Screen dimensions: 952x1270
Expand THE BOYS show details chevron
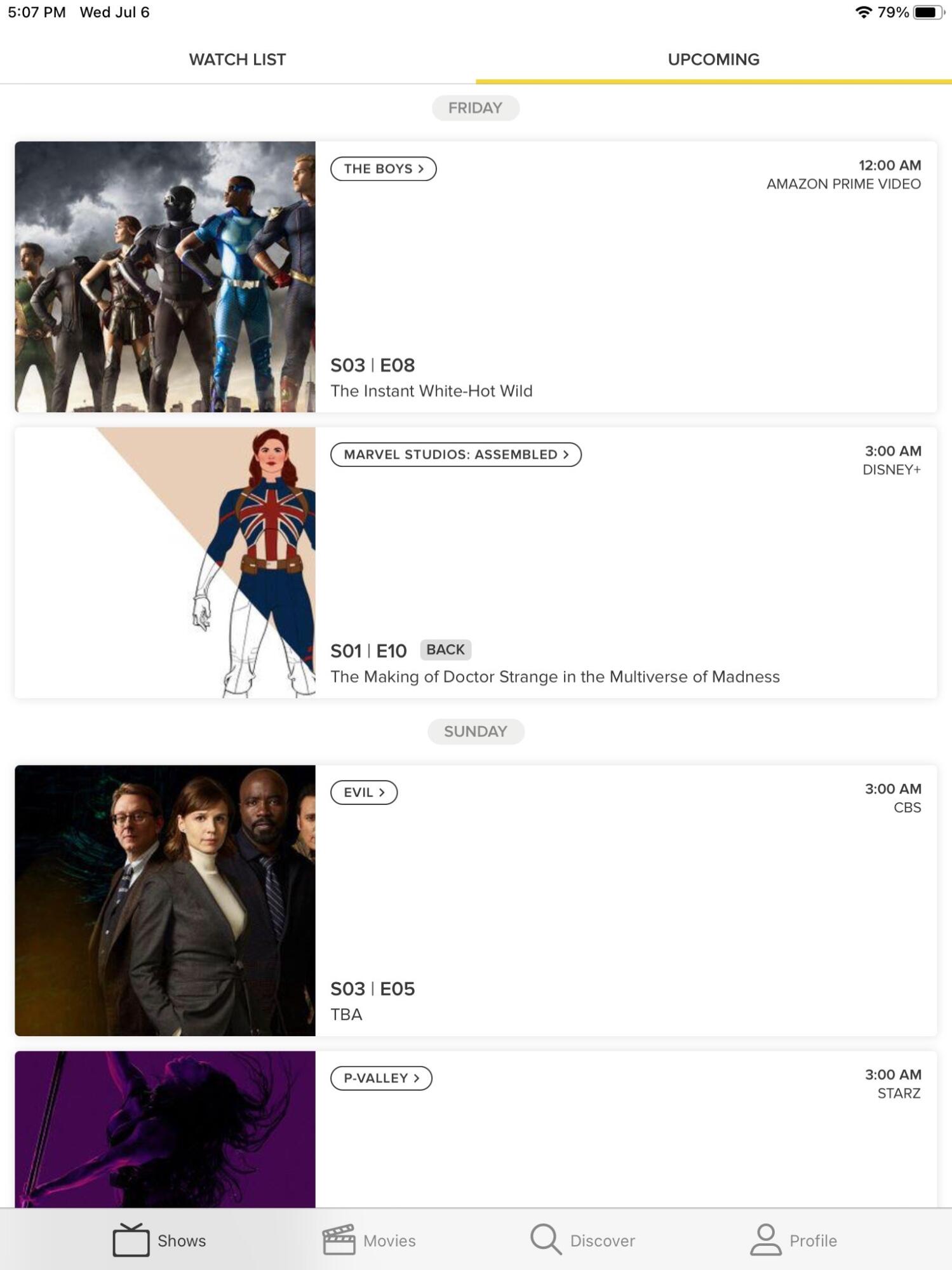421,169
